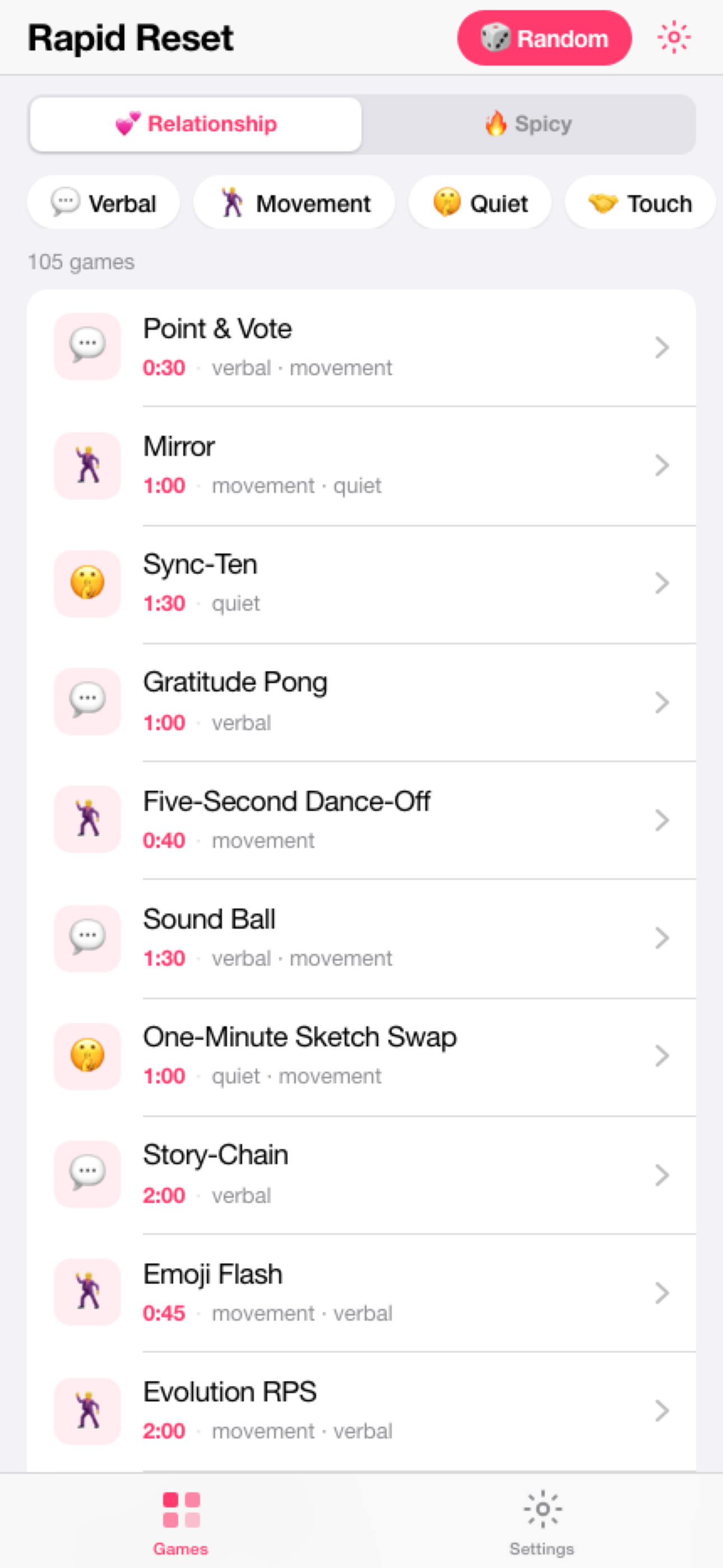Image resolution: width=723 pixels, height=1568 pixels.
Task: Open Story-Chain via its chevron
Action: 662,1174
